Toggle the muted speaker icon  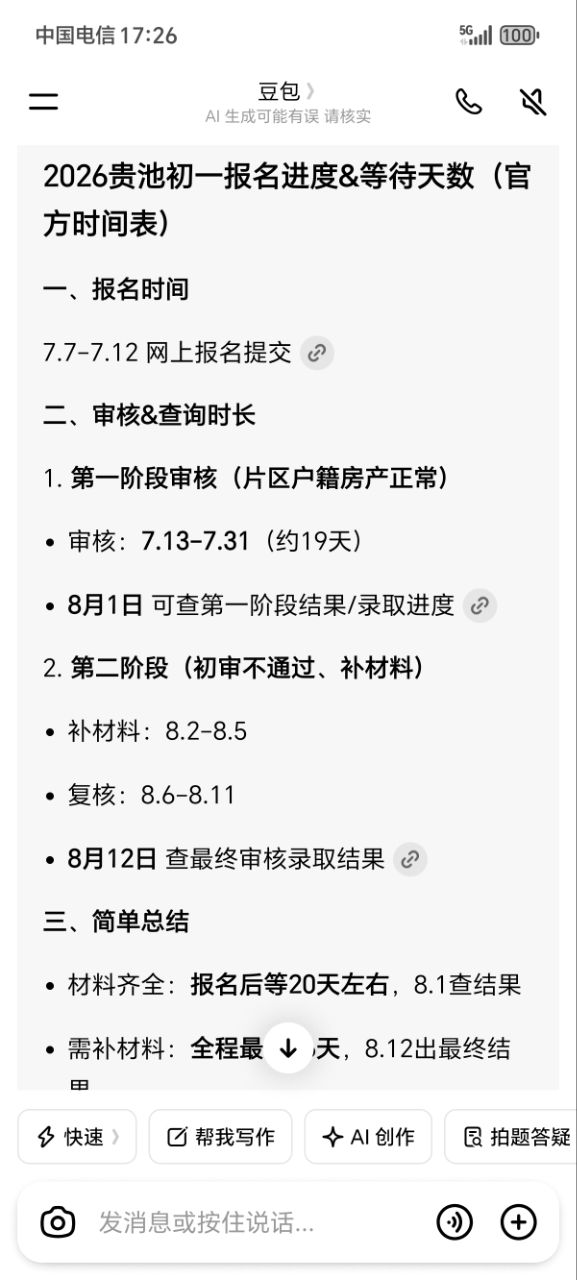click(x=533, y=101)
